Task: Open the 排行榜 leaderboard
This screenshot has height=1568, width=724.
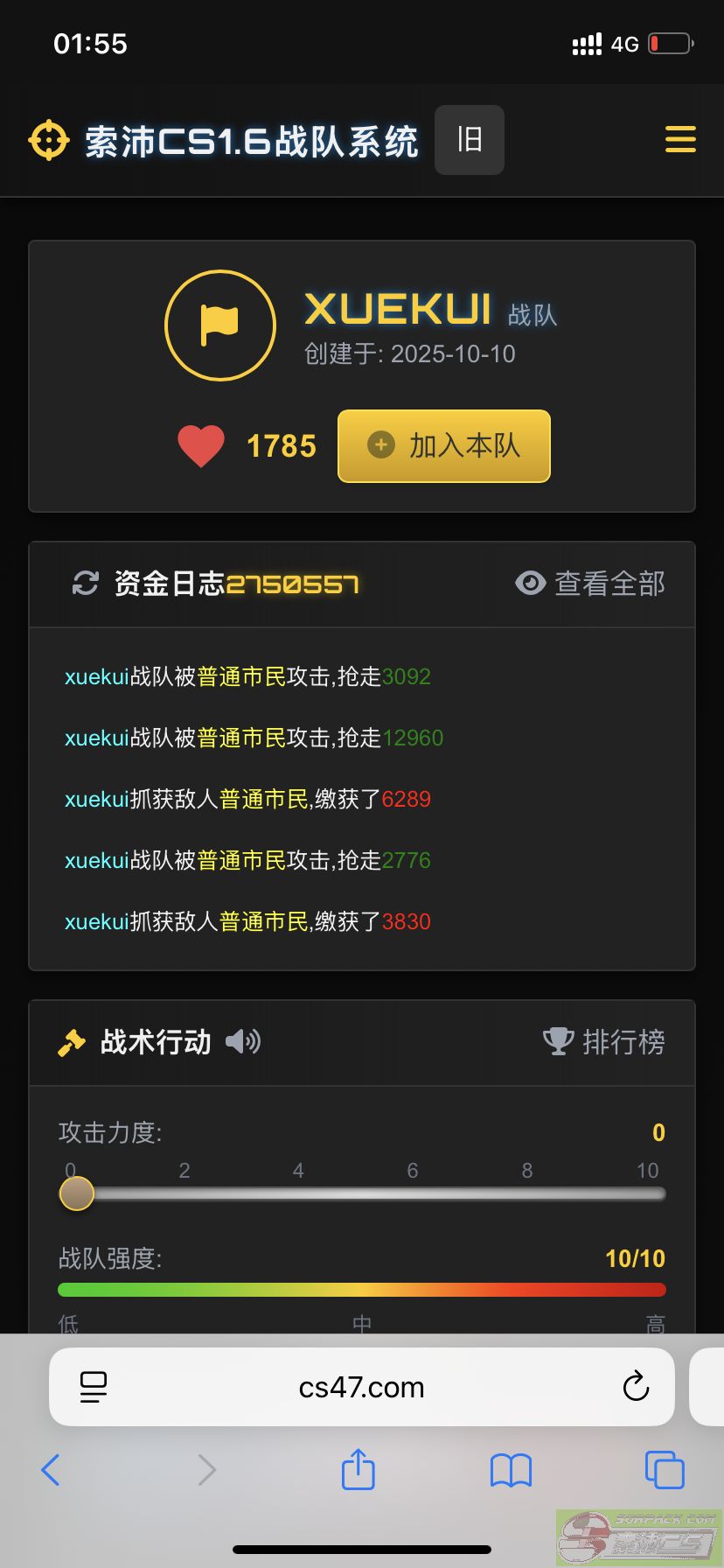Action: [605, 1042]
